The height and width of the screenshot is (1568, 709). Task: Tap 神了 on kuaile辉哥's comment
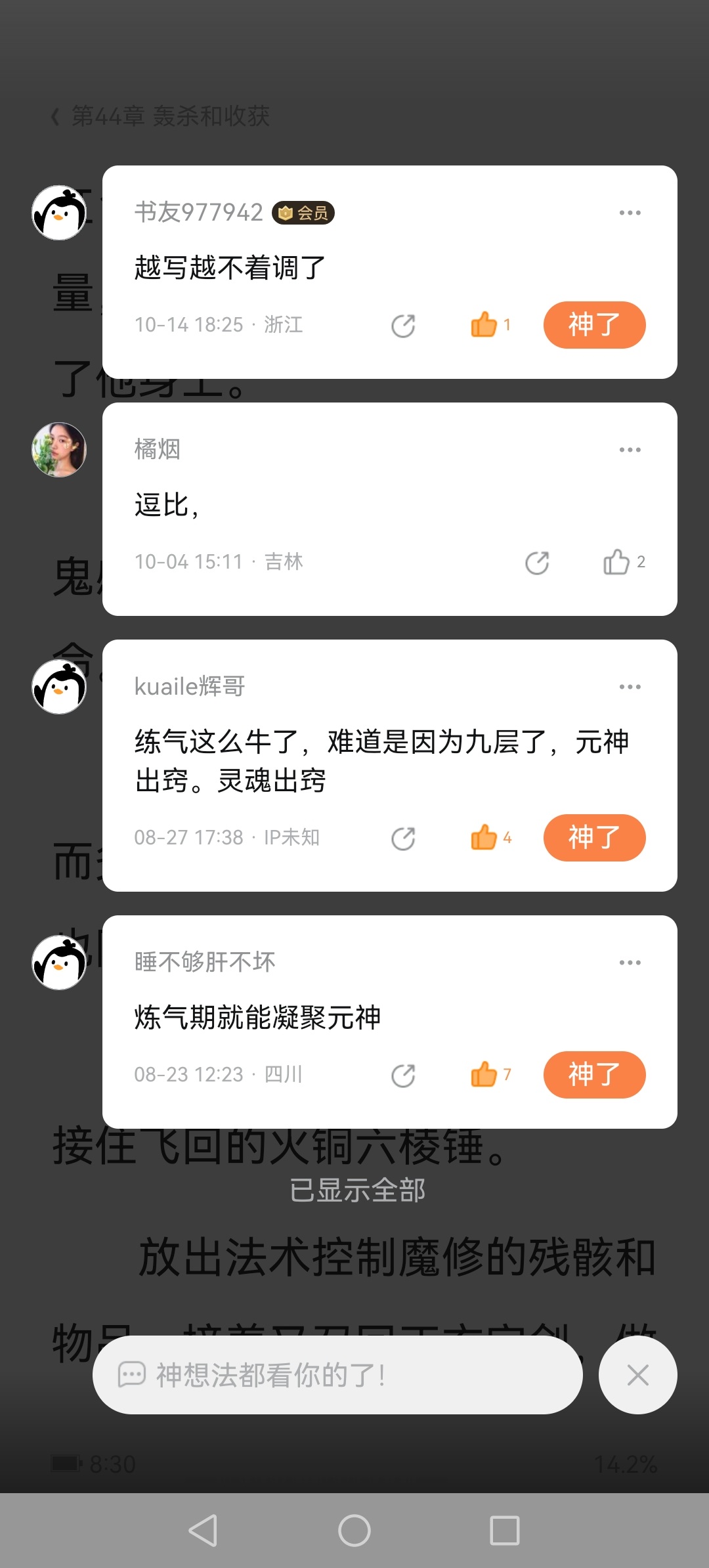coord(594,838)
